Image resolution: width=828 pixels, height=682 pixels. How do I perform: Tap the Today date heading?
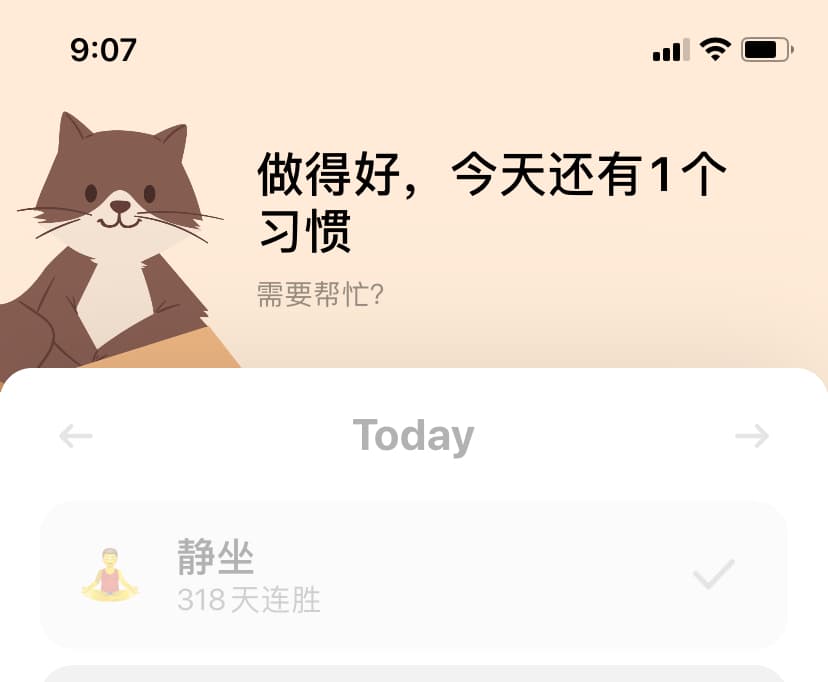point(413,436)
